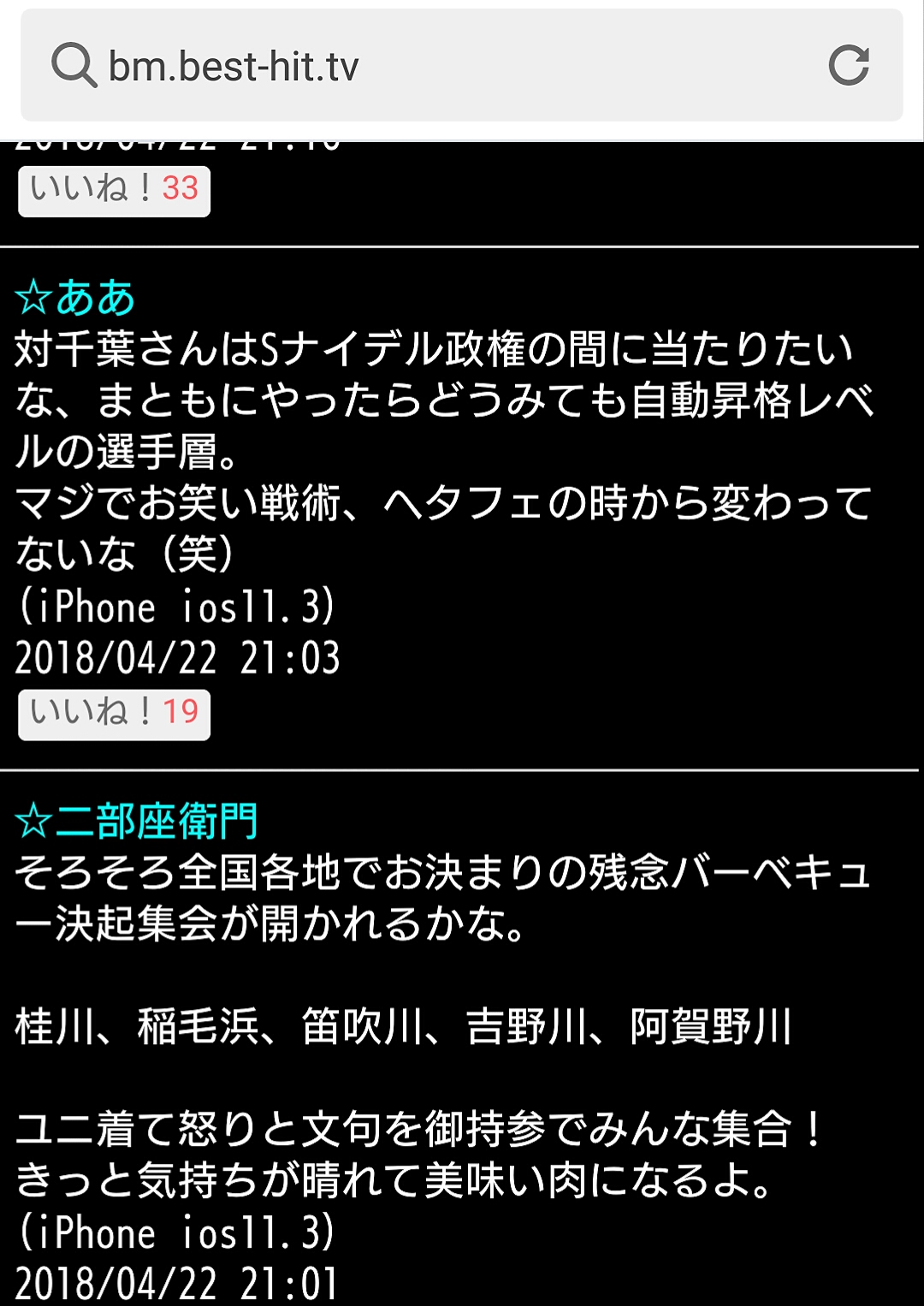Like ああ's comment showing 19 likes
The height and width of the screenshot is (1306, 924).
114,713
